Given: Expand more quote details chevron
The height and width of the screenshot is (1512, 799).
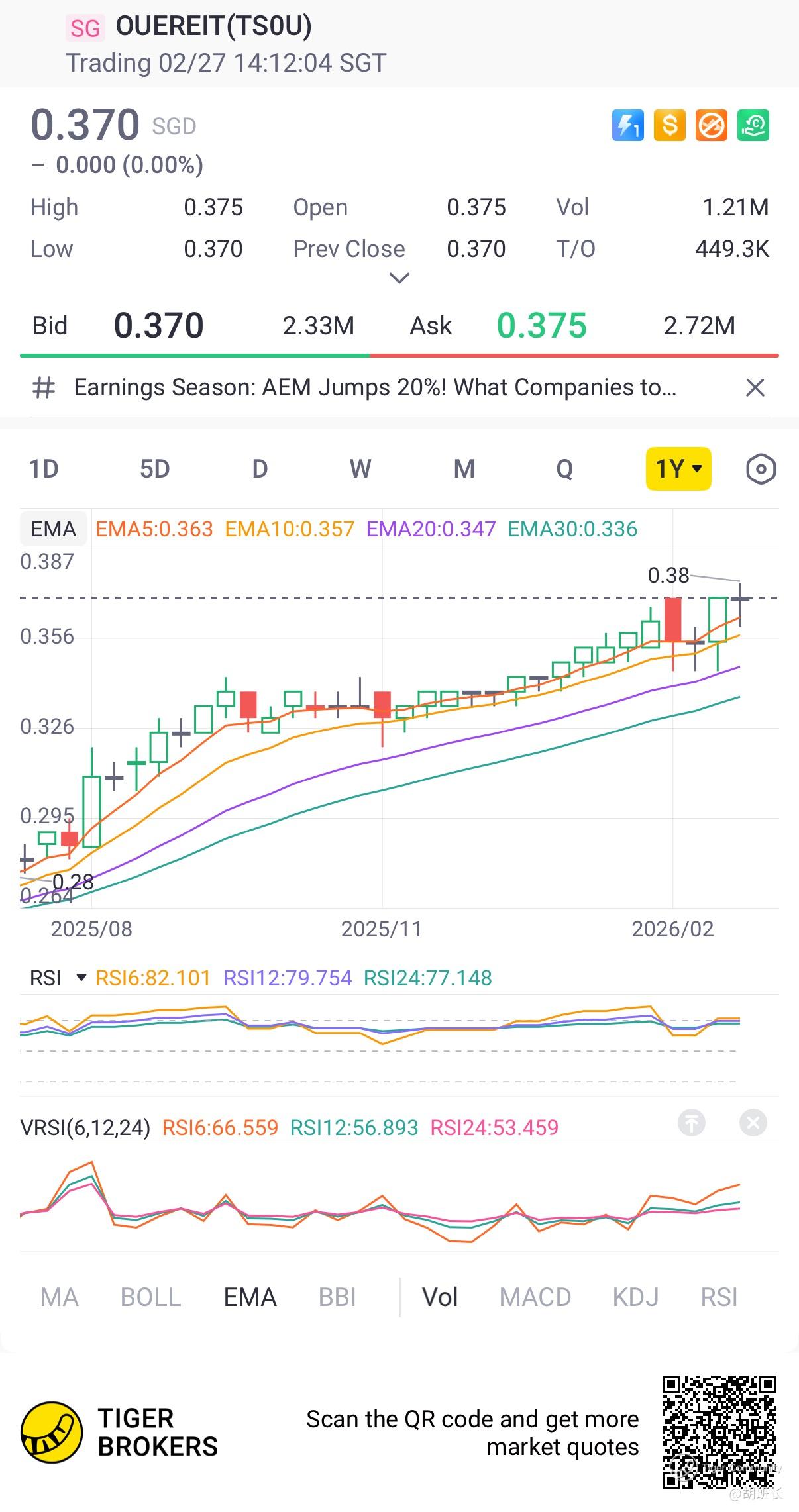Looking at the screenshot, I should (399, 278).
